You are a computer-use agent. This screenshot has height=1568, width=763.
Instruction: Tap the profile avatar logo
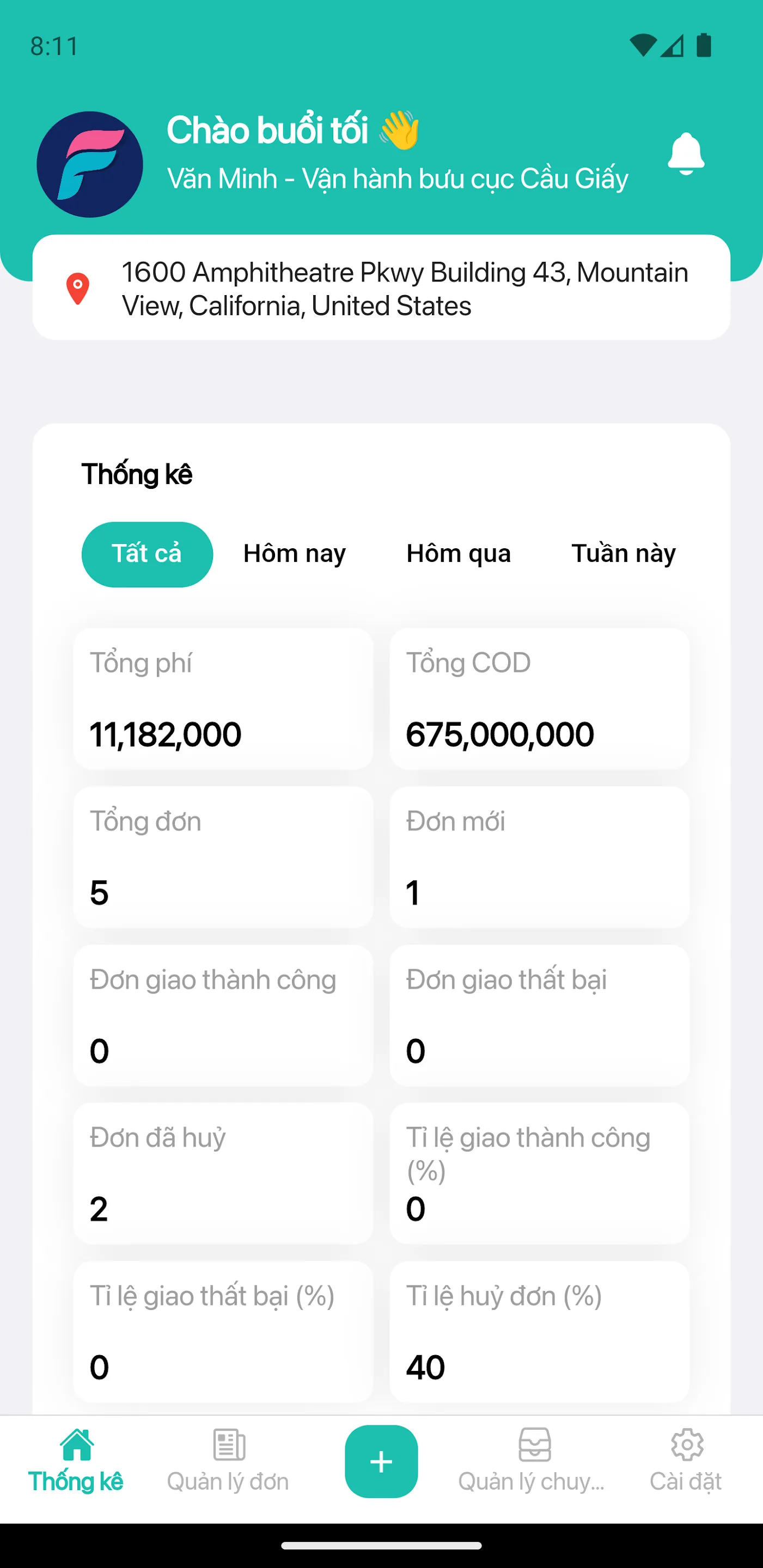[90, 164]
